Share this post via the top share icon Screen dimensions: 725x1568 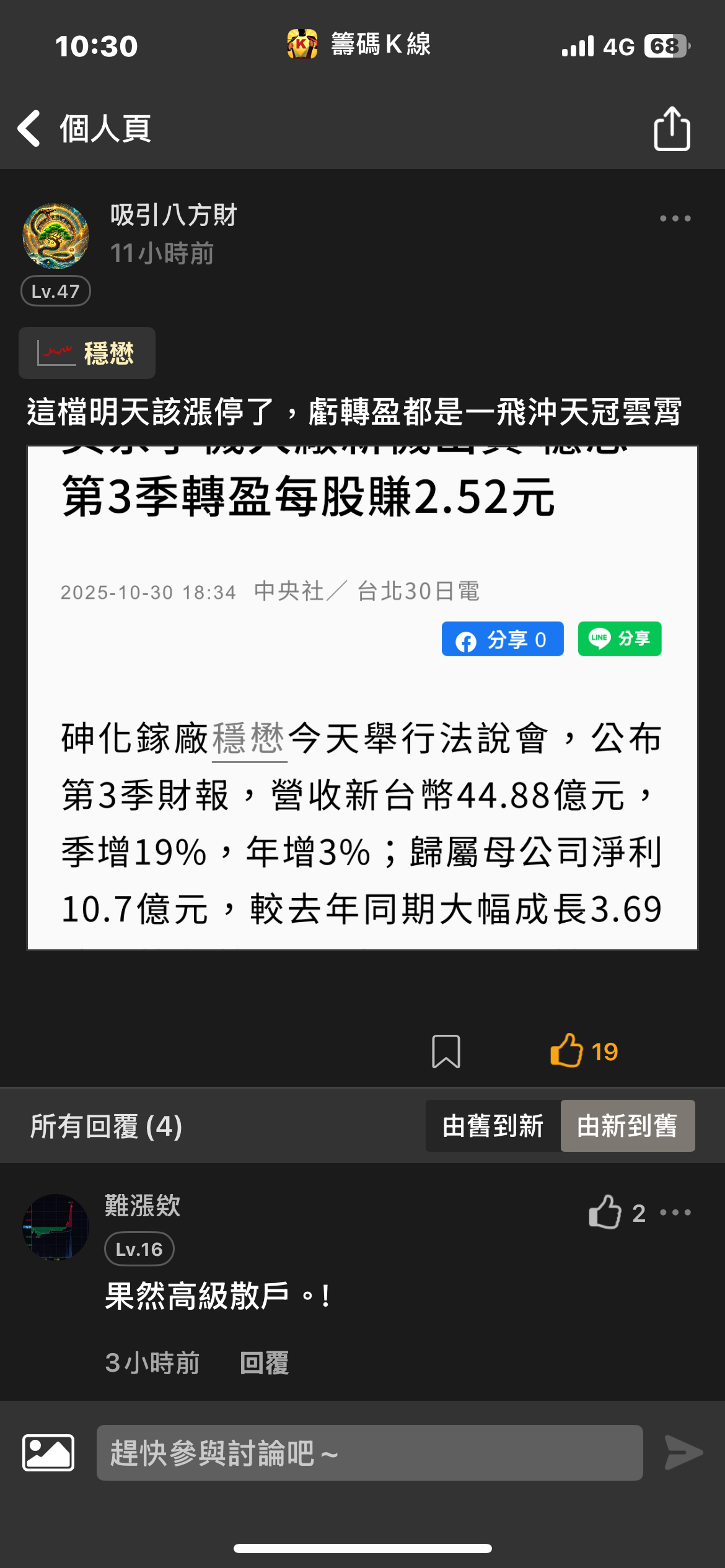pos(672,128)
